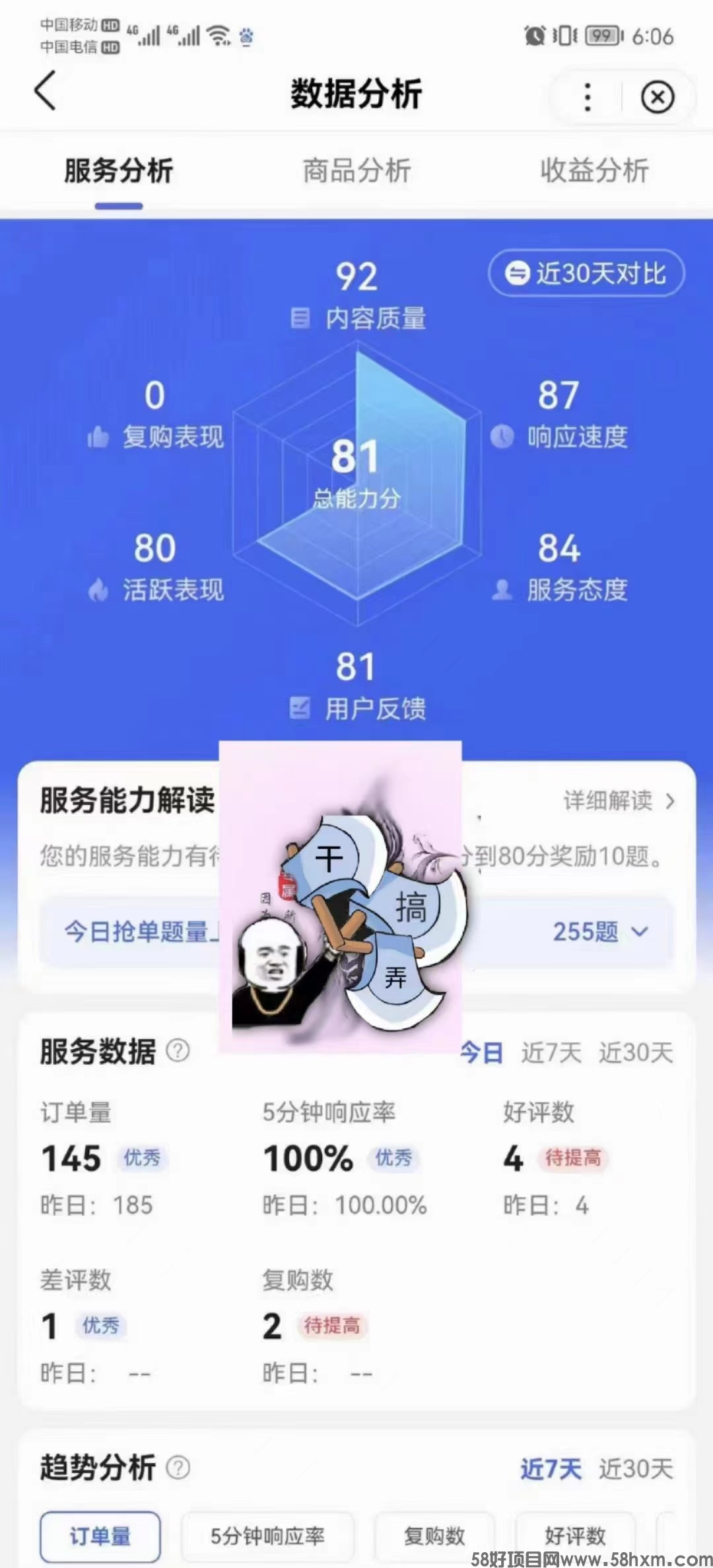Choose 近30天 for trend analysis
Viewport: 713px width, 1568px height.
(635, 1469)
